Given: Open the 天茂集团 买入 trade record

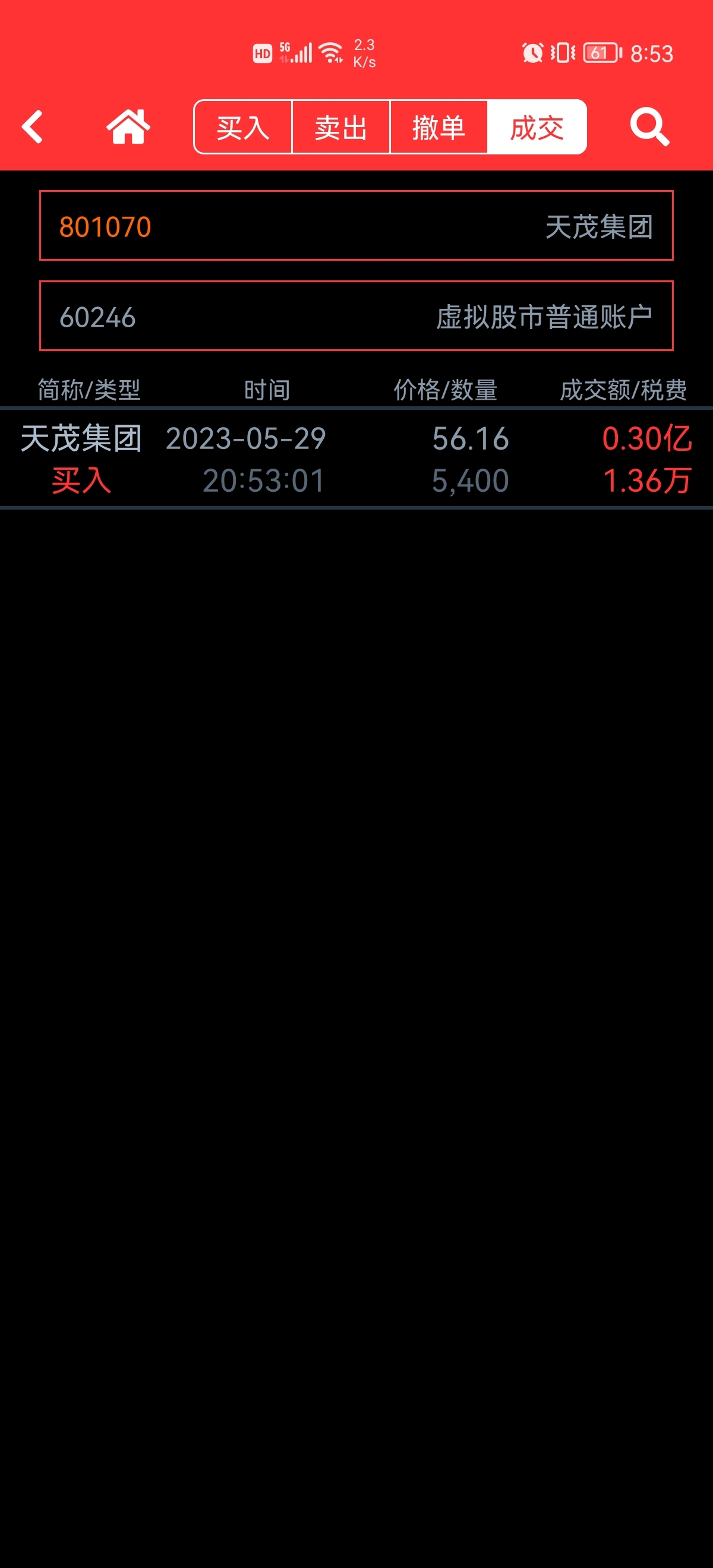Looking at the screenshot, I should tap(356, 459).
